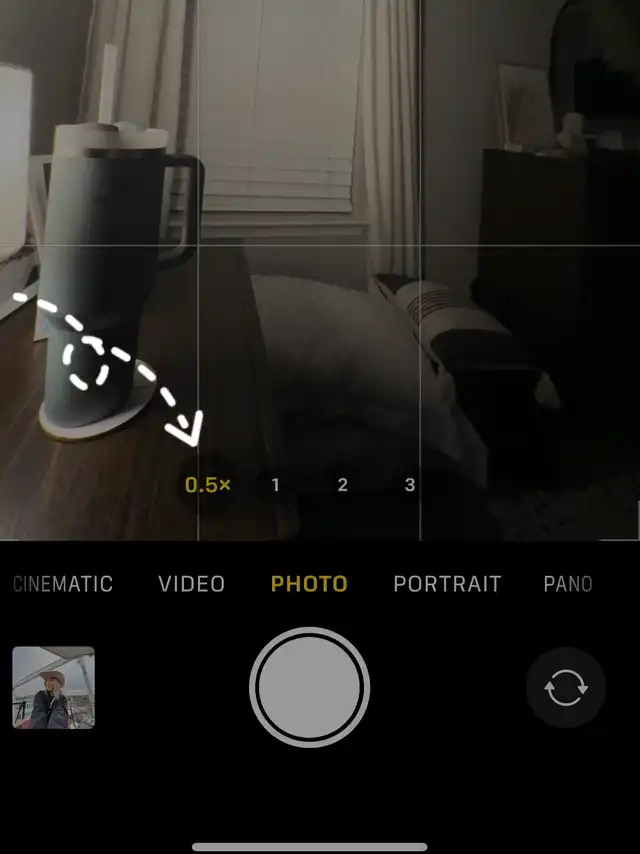The height and width of the screenshot is (854, 640).
Task: Switch to Pano mode
Action: (568, 584)
